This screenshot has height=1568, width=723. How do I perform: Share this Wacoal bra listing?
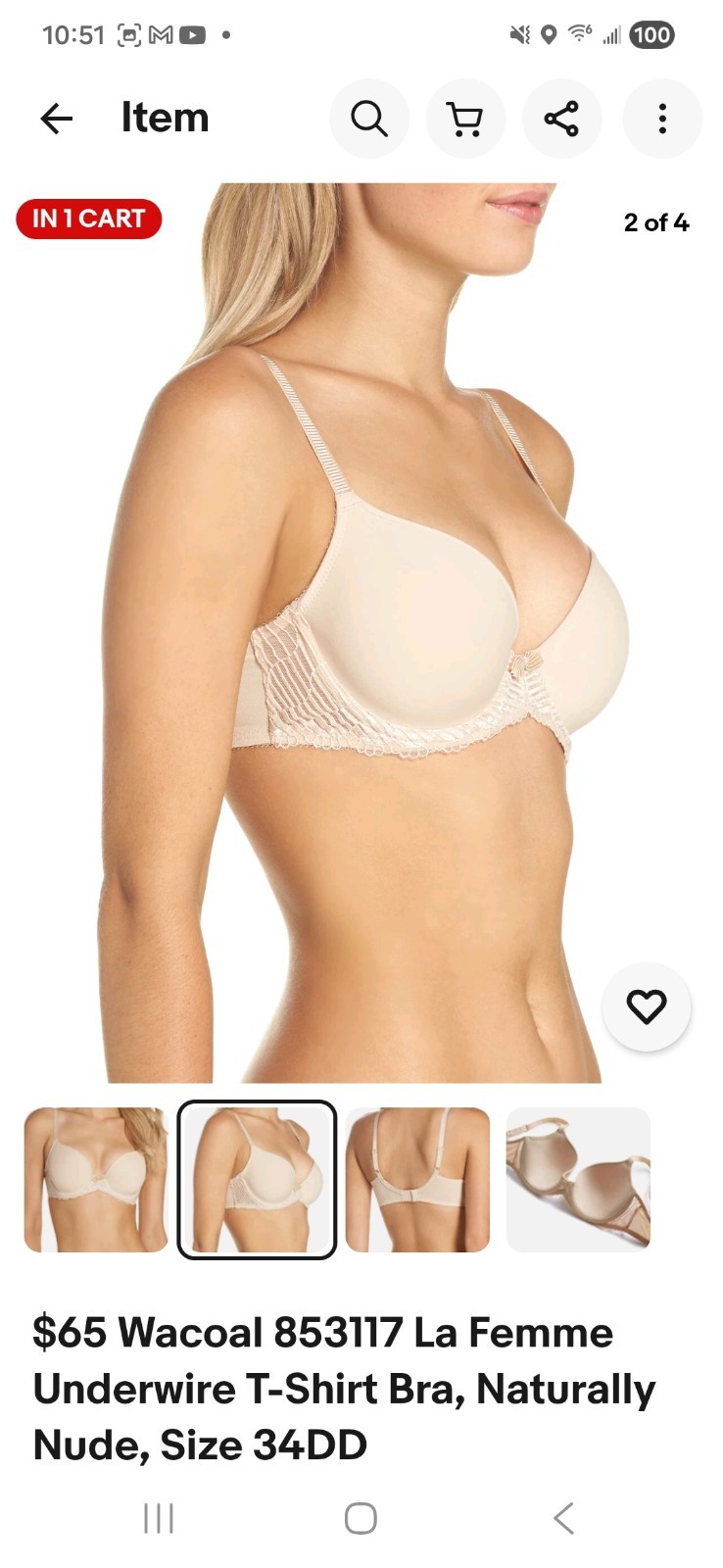561,119
